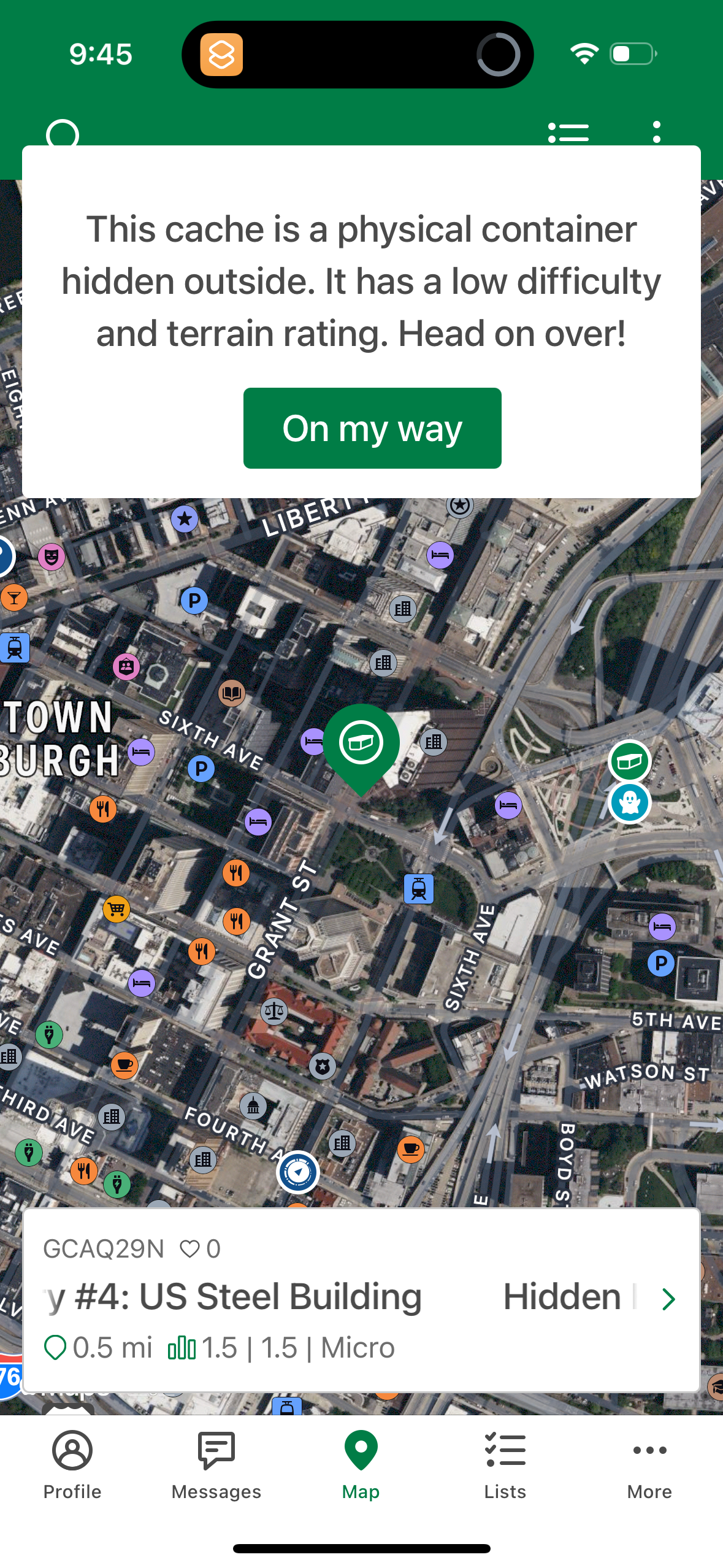
Task: Tap the train station icon near Sixth Ave
Action: (x=419, y=889)
